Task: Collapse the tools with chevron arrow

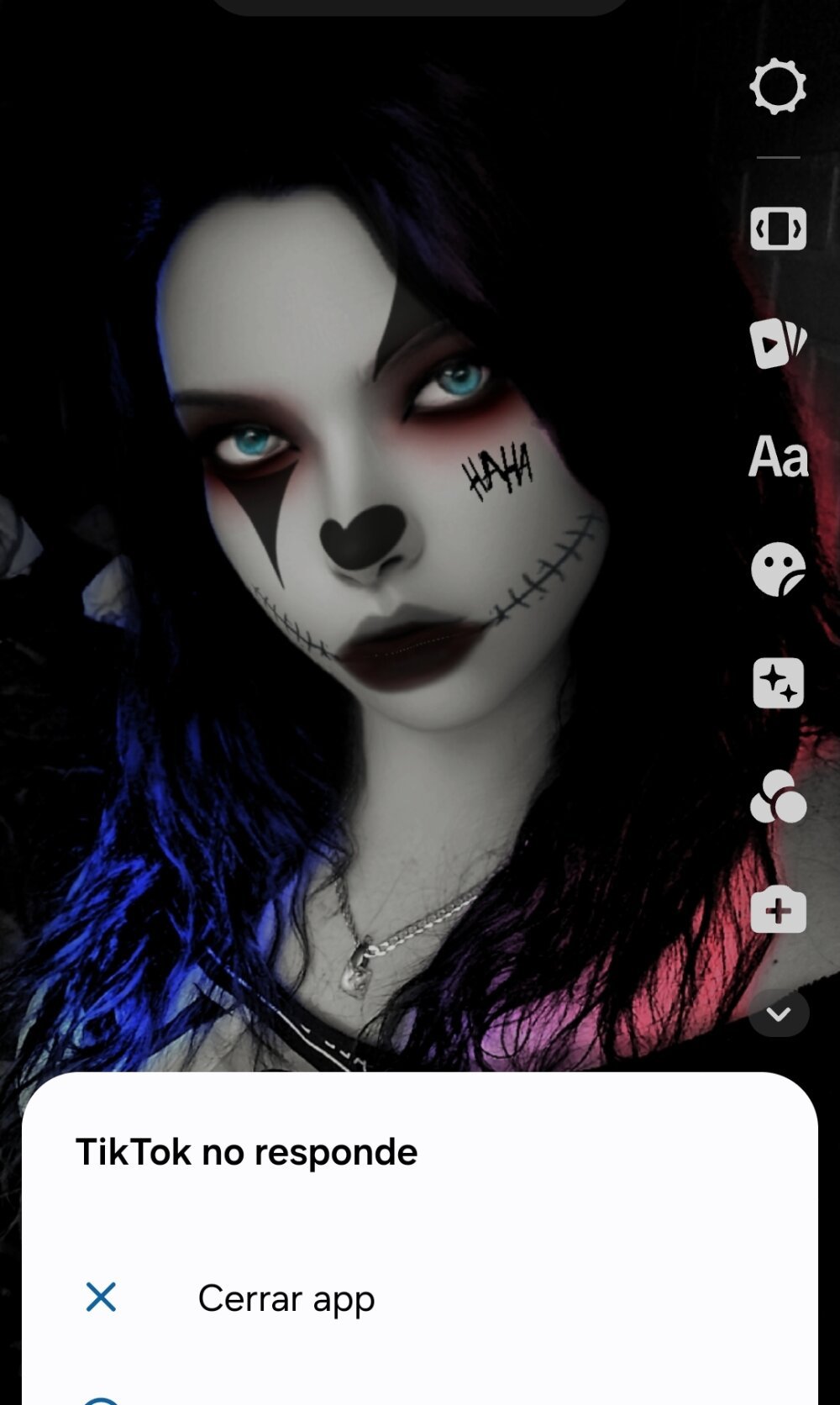Action: tap(778, 1013)
